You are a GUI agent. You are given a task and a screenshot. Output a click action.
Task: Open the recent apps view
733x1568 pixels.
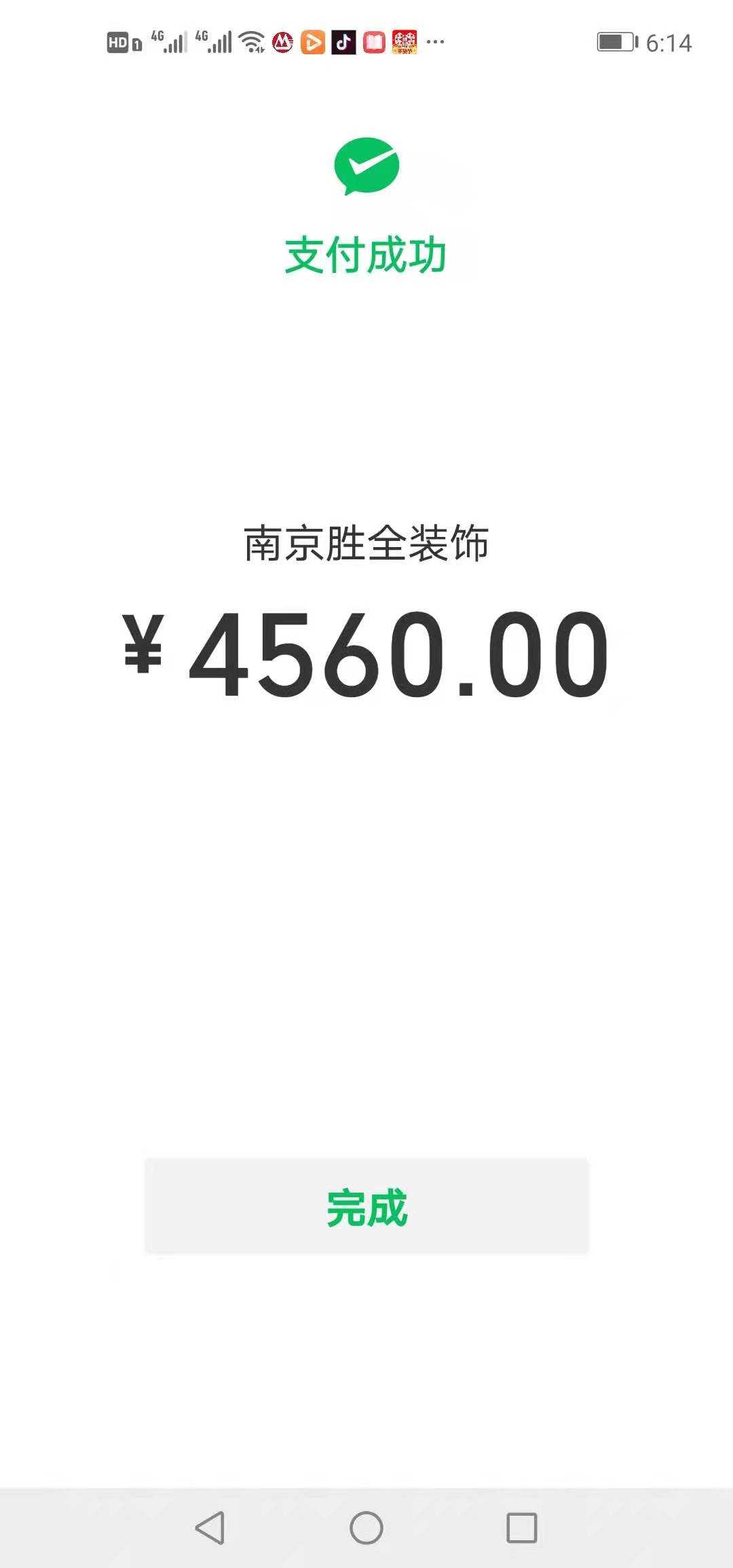tap(521, 1527)
